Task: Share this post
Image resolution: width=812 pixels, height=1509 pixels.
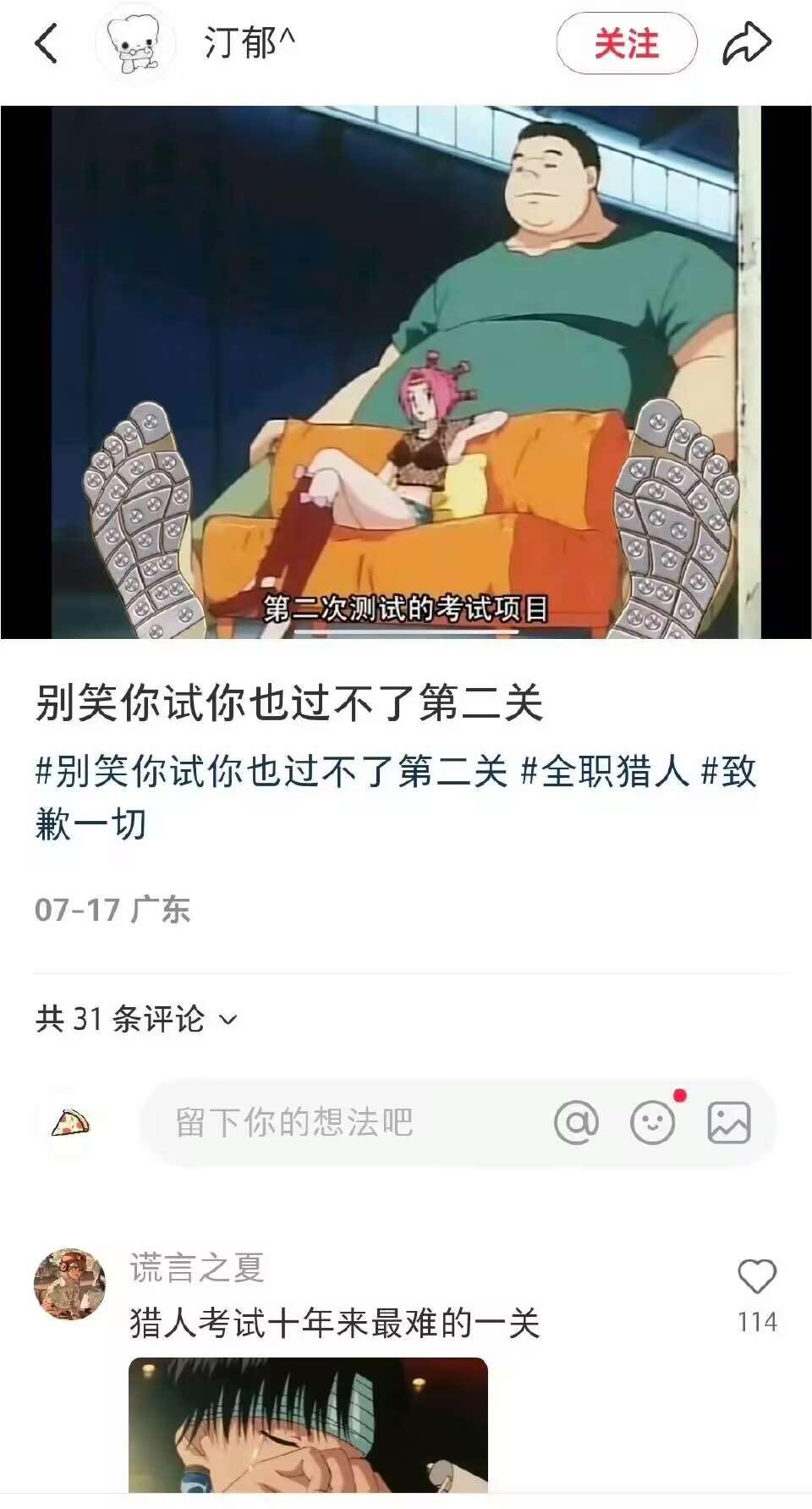Action: 747,43
